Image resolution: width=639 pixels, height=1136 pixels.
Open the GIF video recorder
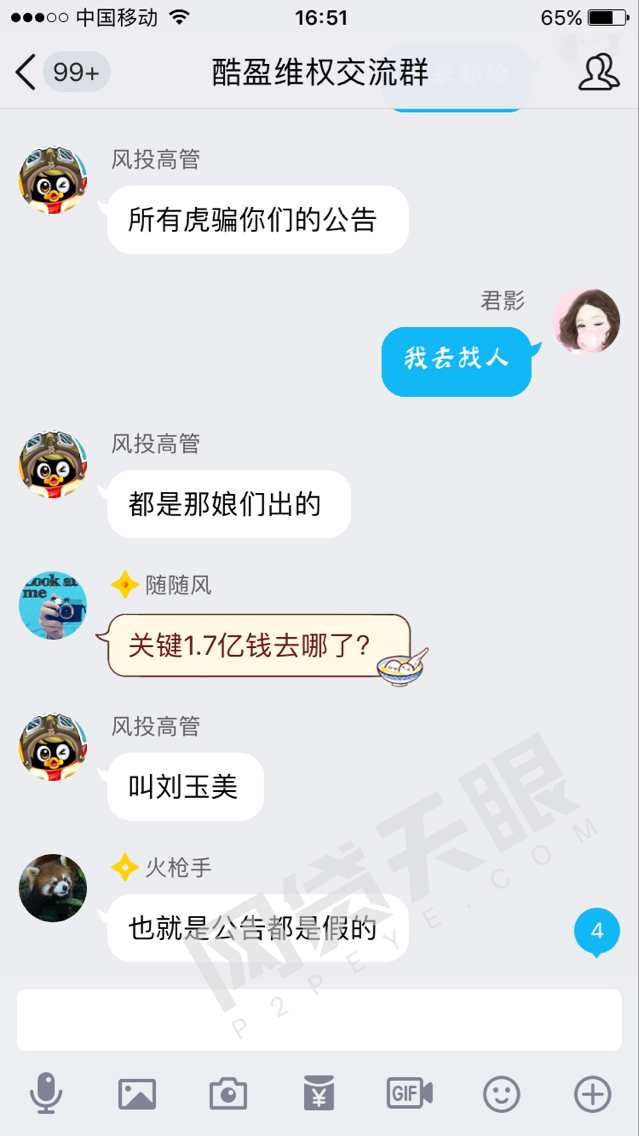click(x=409, y=1094)
